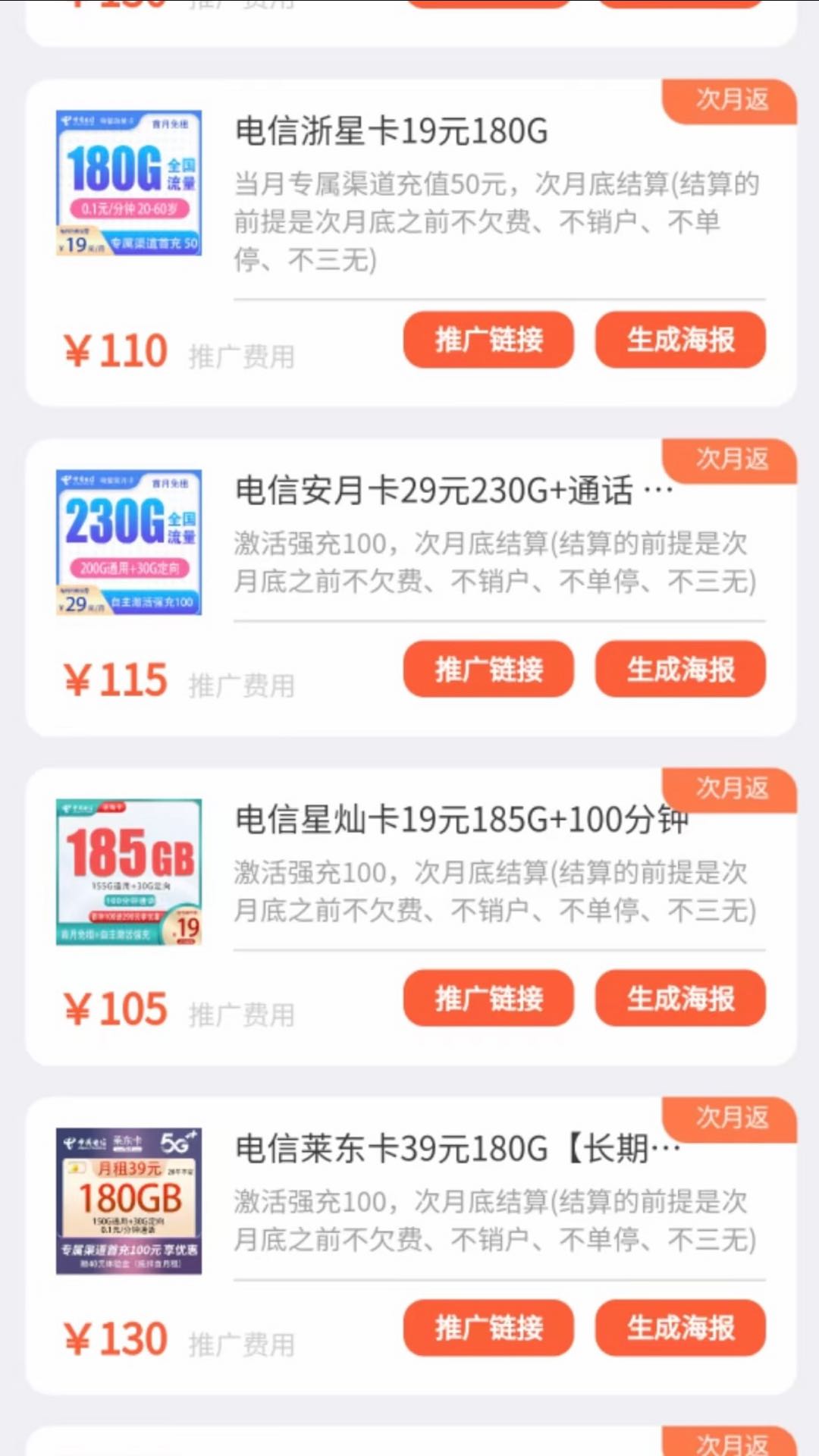This screenshot has height=1456, width=819.
Task: View the 电信安月卡29元230G card image
Action: tap(129, 541)
